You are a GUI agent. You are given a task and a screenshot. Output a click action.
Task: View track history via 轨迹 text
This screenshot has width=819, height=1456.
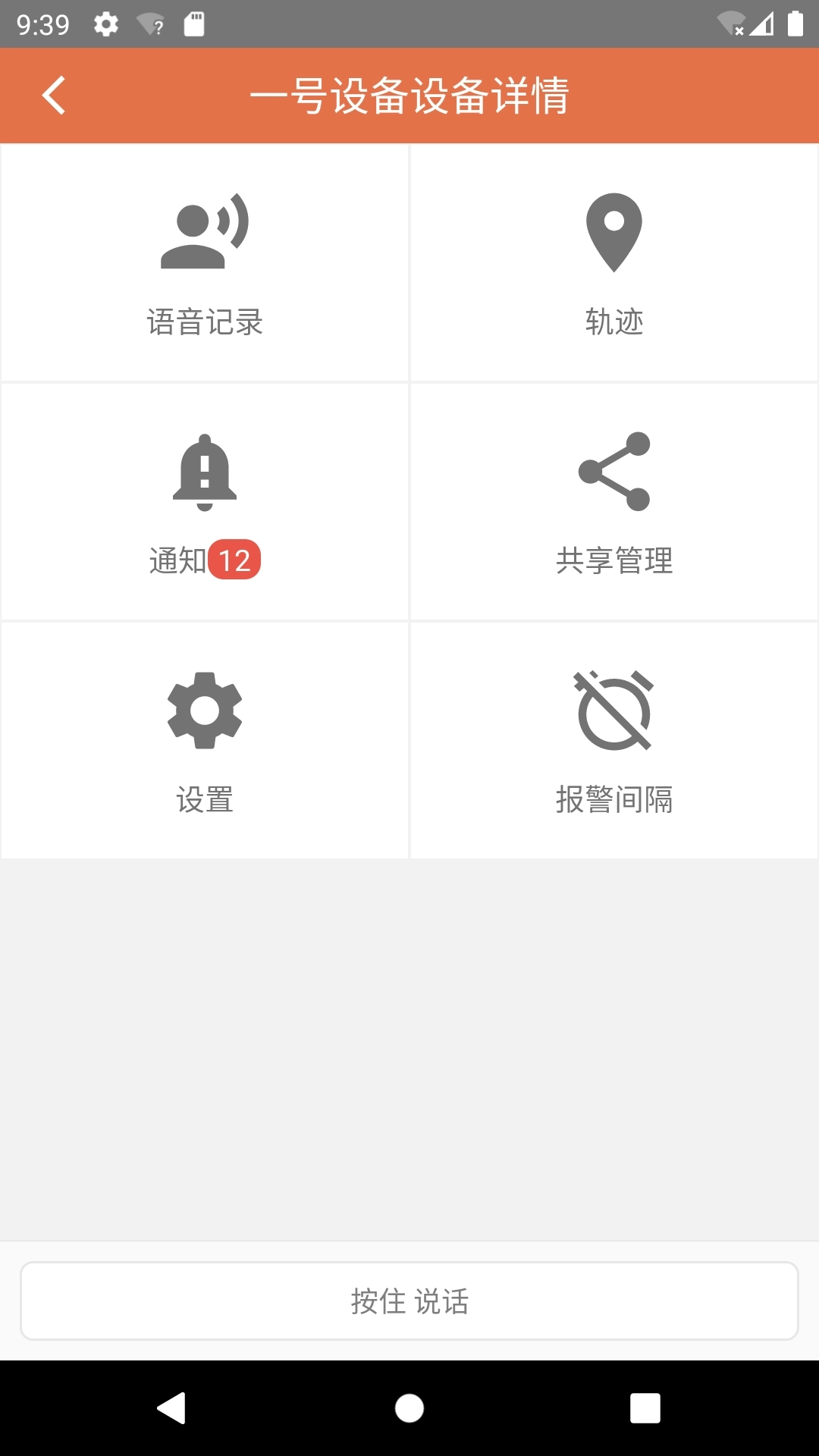(613, 321)
